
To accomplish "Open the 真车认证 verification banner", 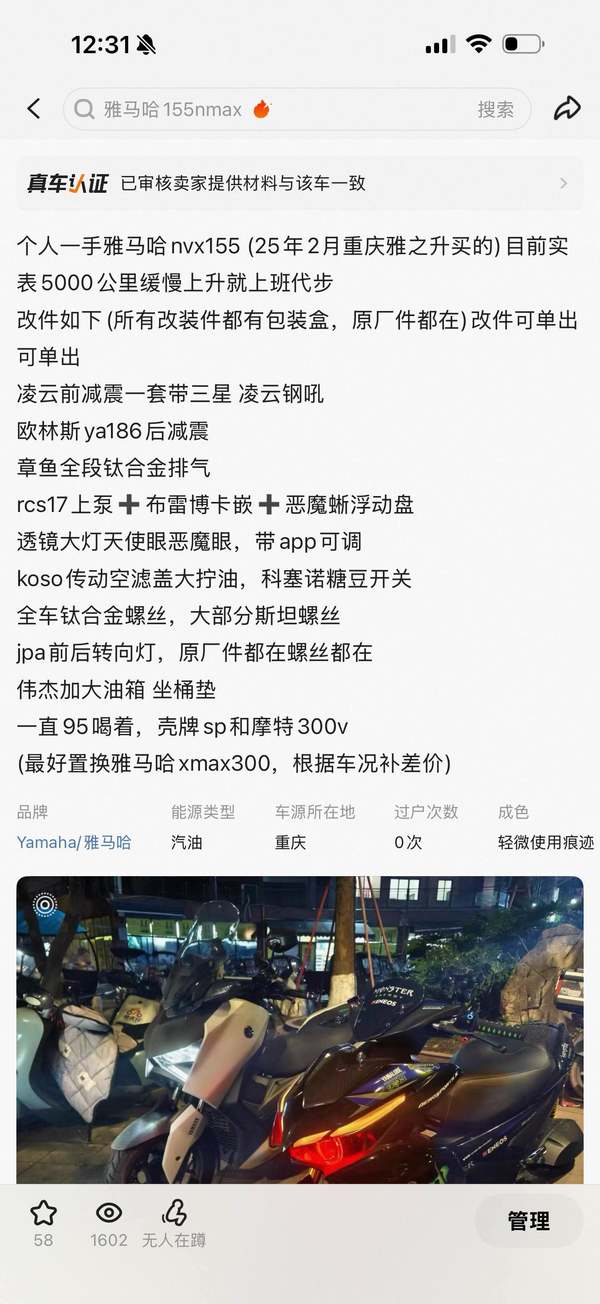I will 299,183.
